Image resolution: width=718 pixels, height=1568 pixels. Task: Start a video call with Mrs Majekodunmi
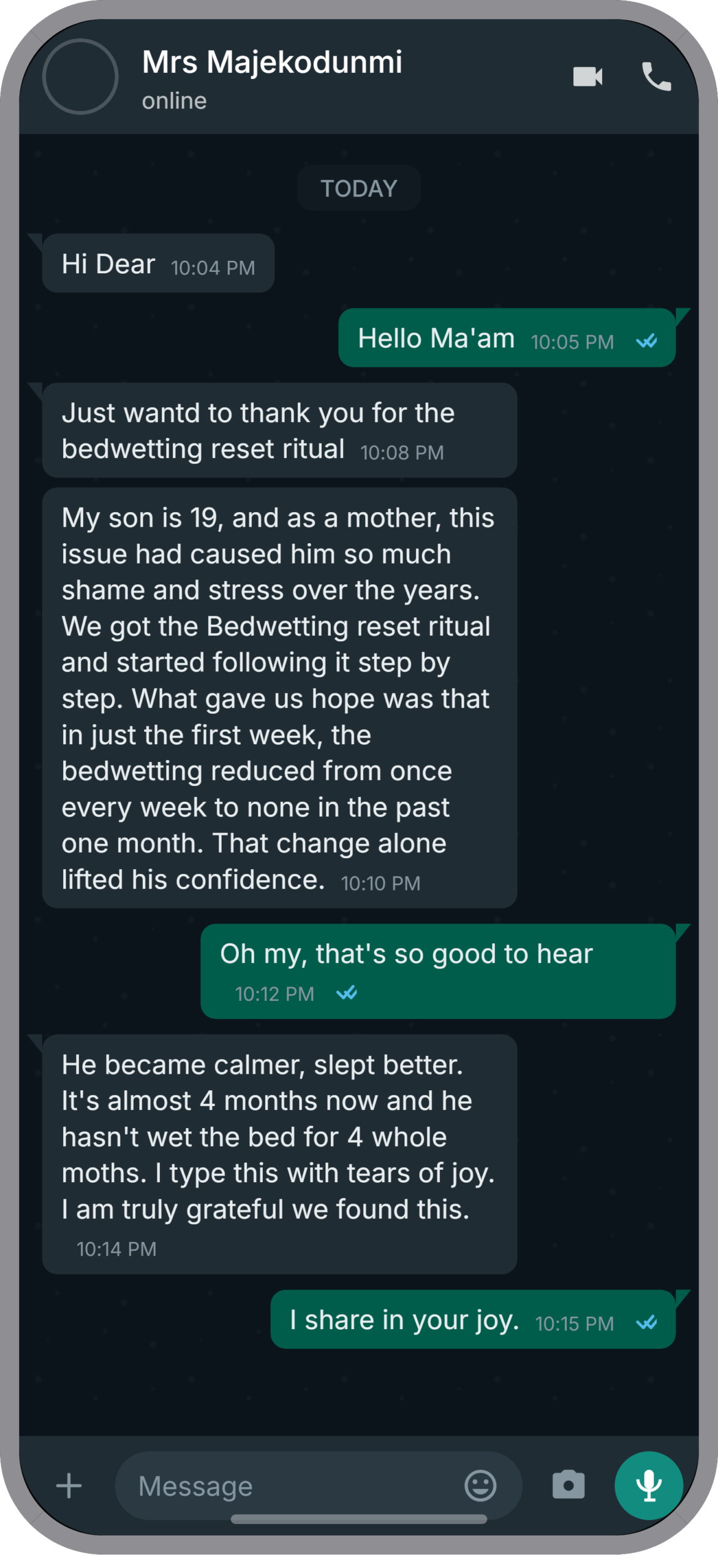588,77
